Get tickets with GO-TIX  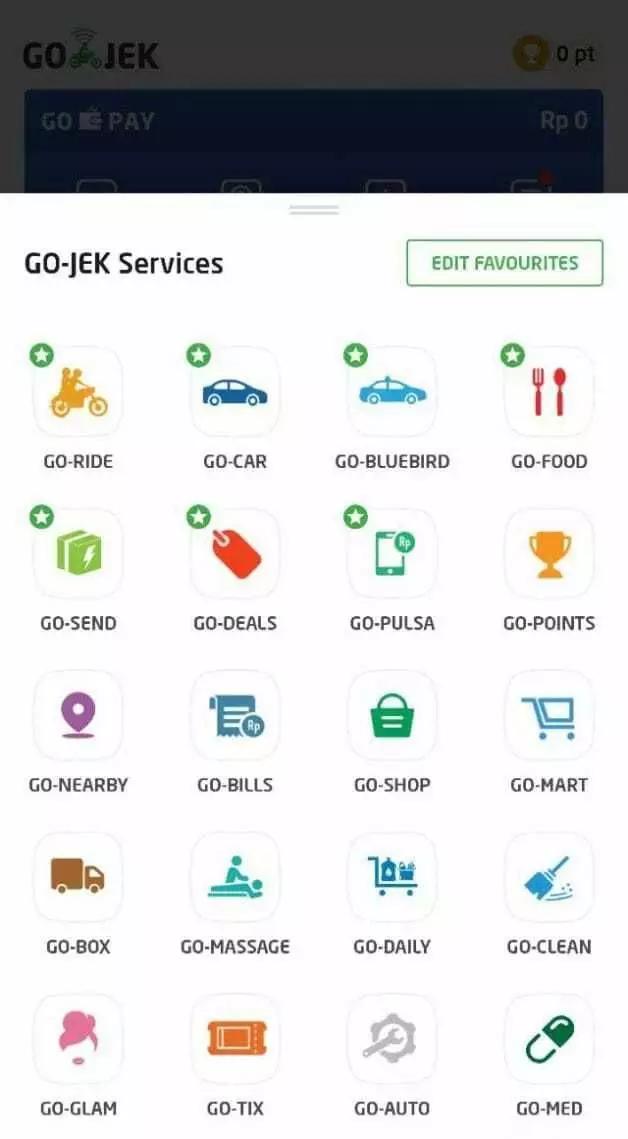point(235,1039)
